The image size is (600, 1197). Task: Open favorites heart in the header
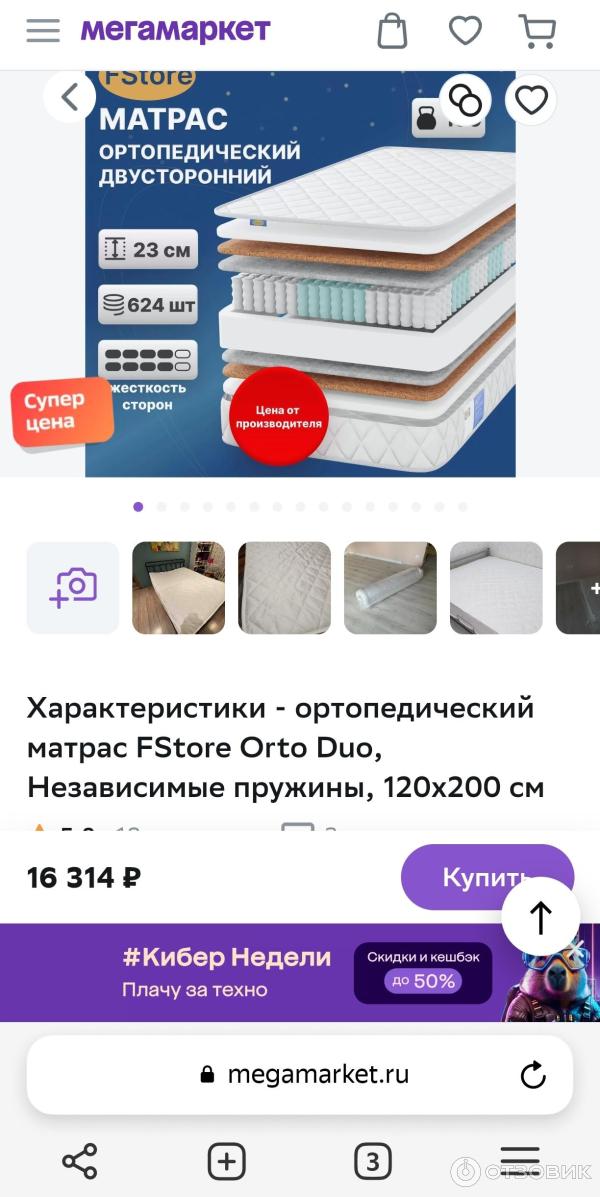[465, 31]
